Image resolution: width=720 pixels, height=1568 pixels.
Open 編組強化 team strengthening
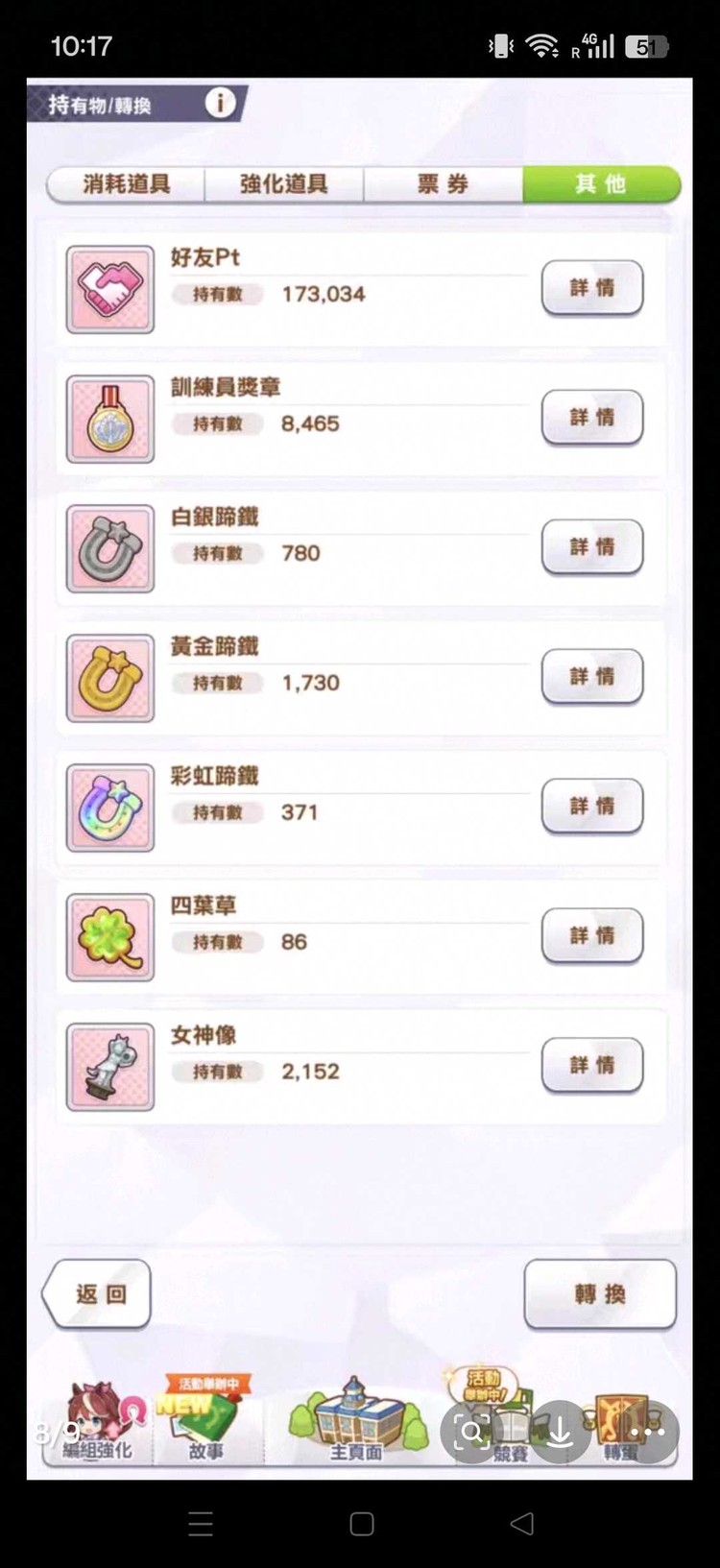coord(96,1421)
